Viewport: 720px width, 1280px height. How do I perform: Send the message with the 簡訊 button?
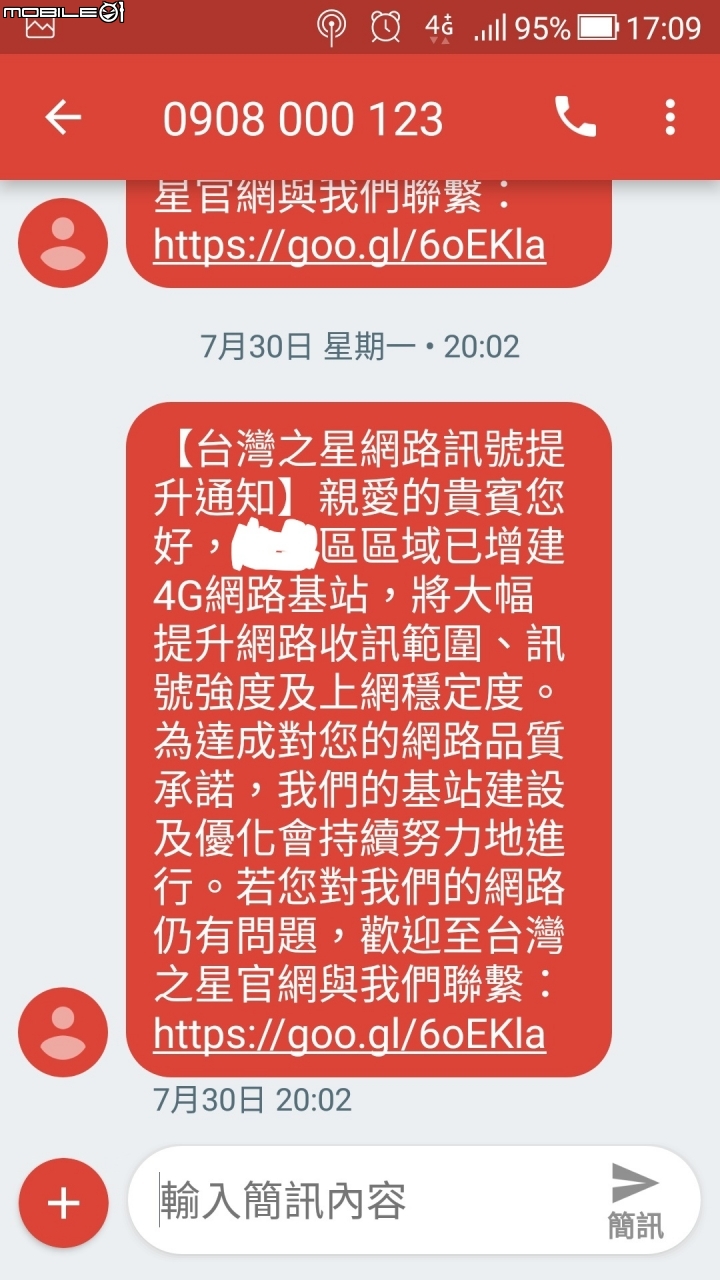click(636, 1201)
